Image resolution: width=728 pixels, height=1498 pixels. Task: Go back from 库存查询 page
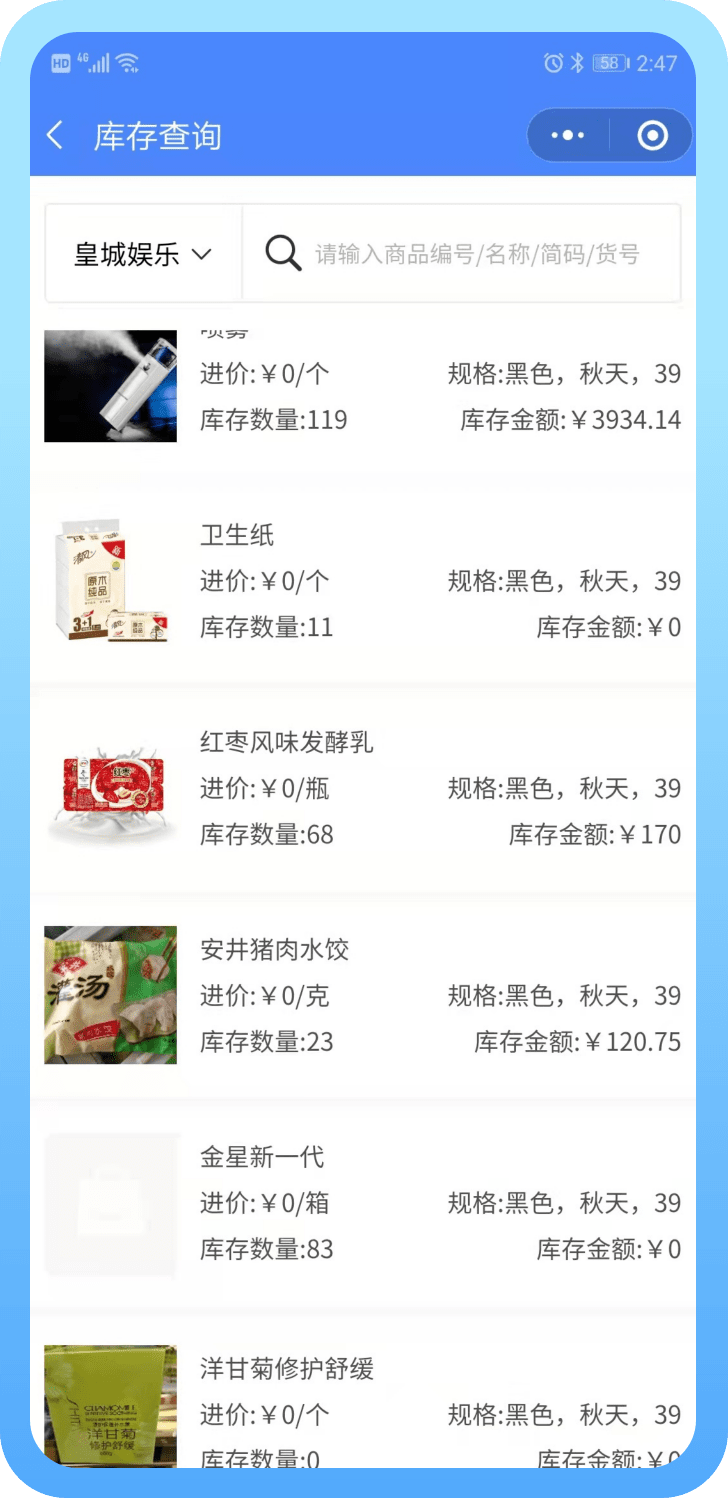[56, 136]
